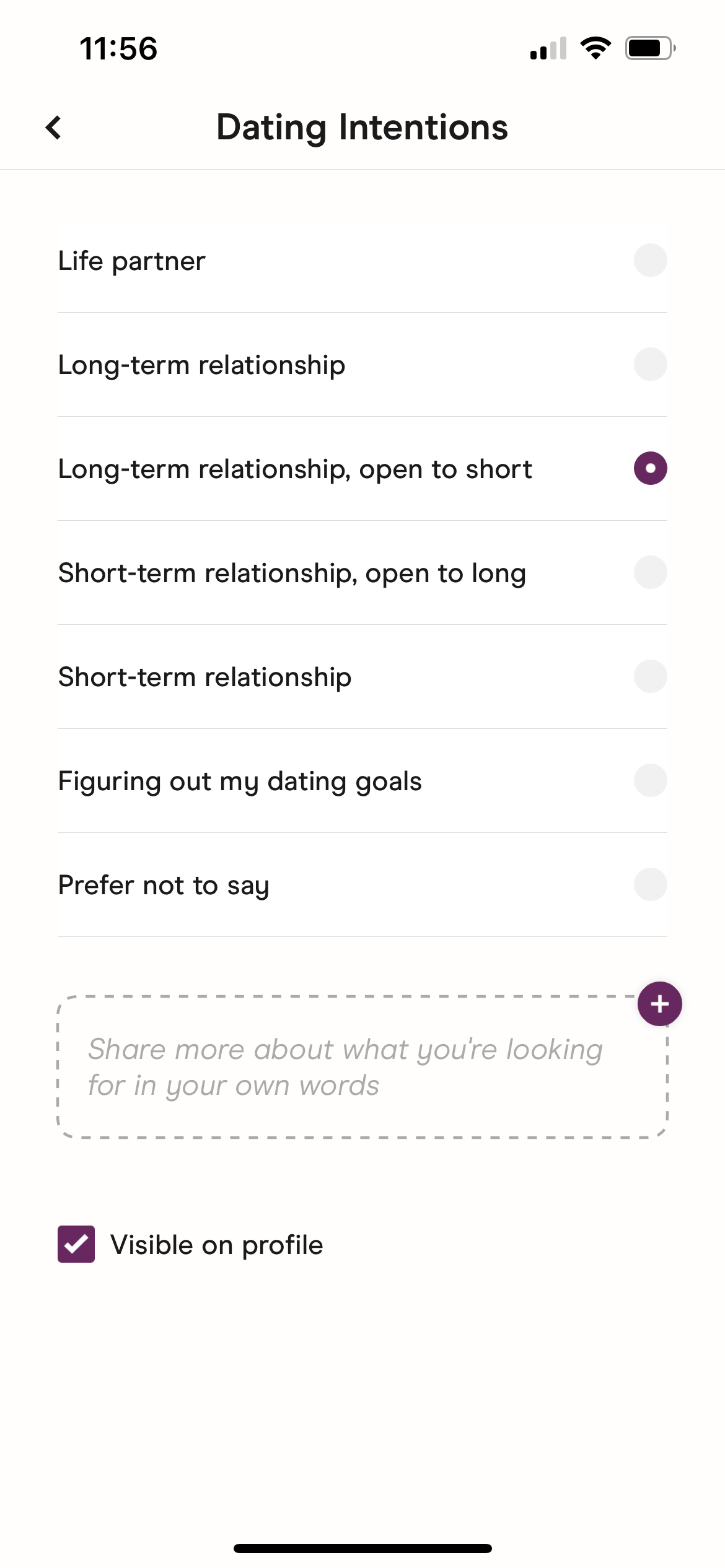Choose Long-term relationship

650,364
